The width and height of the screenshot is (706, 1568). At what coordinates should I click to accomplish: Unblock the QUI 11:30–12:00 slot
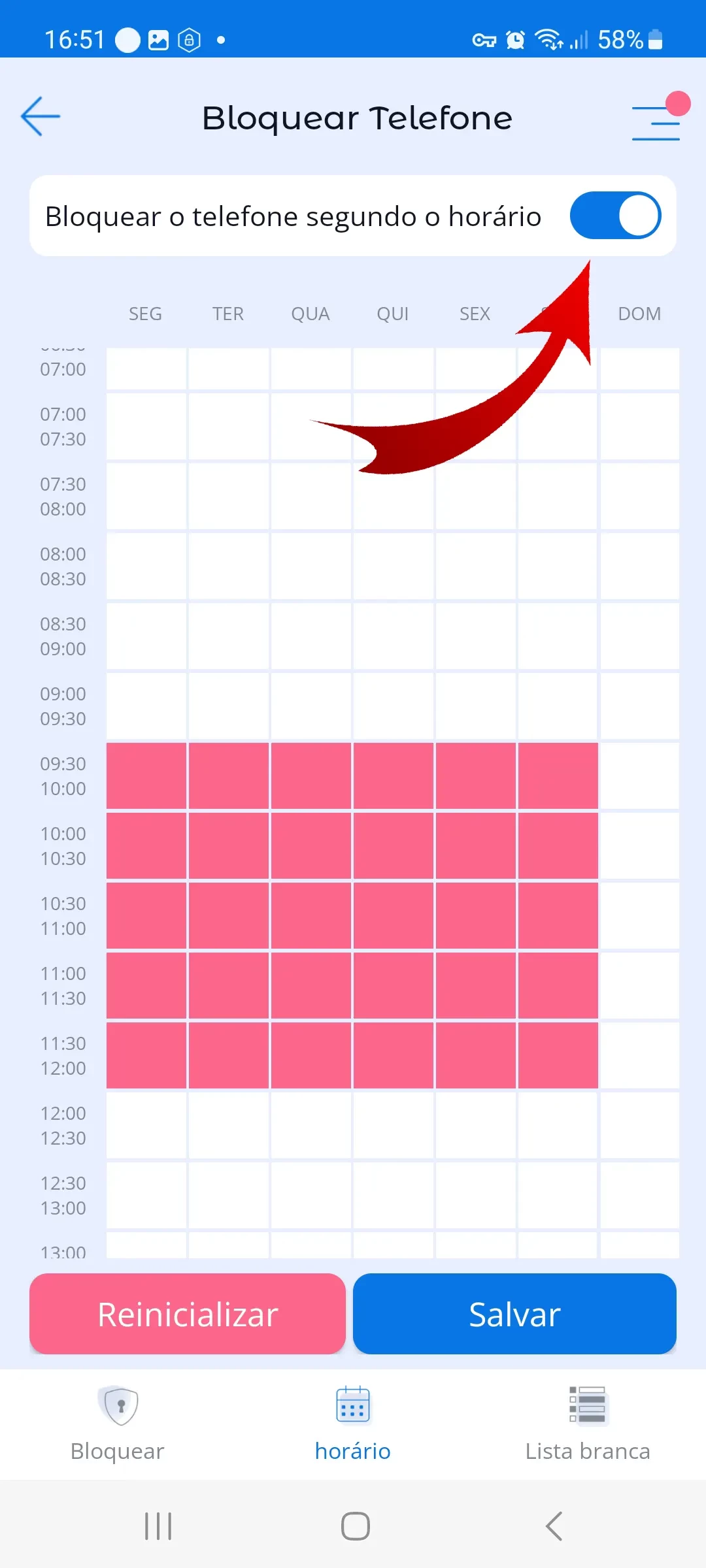[x=394, y=1055]
